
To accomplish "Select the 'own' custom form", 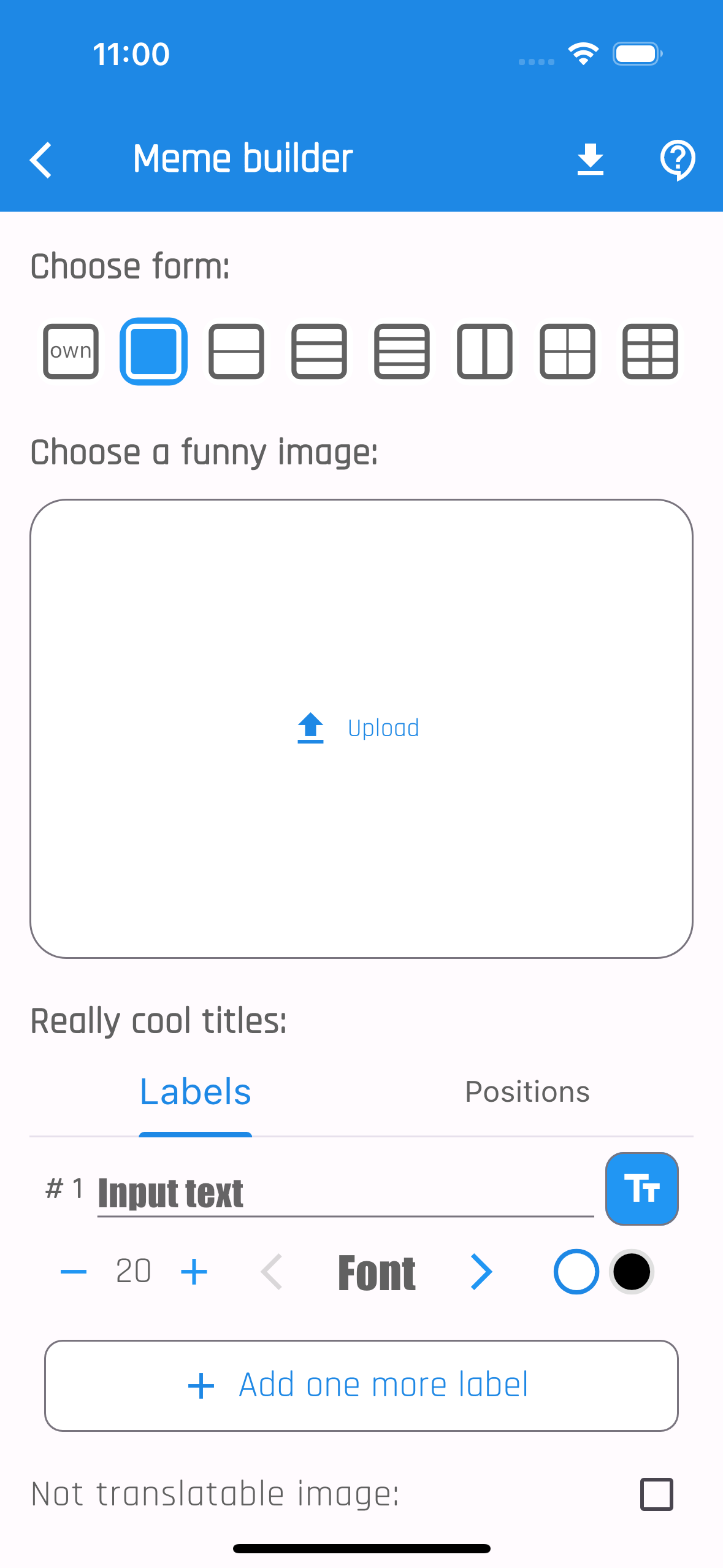I will pyautogui.click(x=71, y=352).
